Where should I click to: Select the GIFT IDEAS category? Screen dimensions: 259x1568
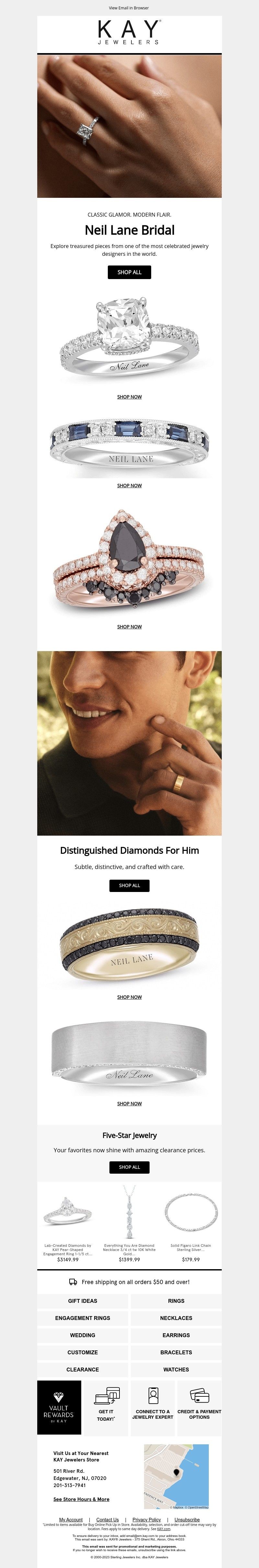pyautogui.click(x=83, y=1301)
